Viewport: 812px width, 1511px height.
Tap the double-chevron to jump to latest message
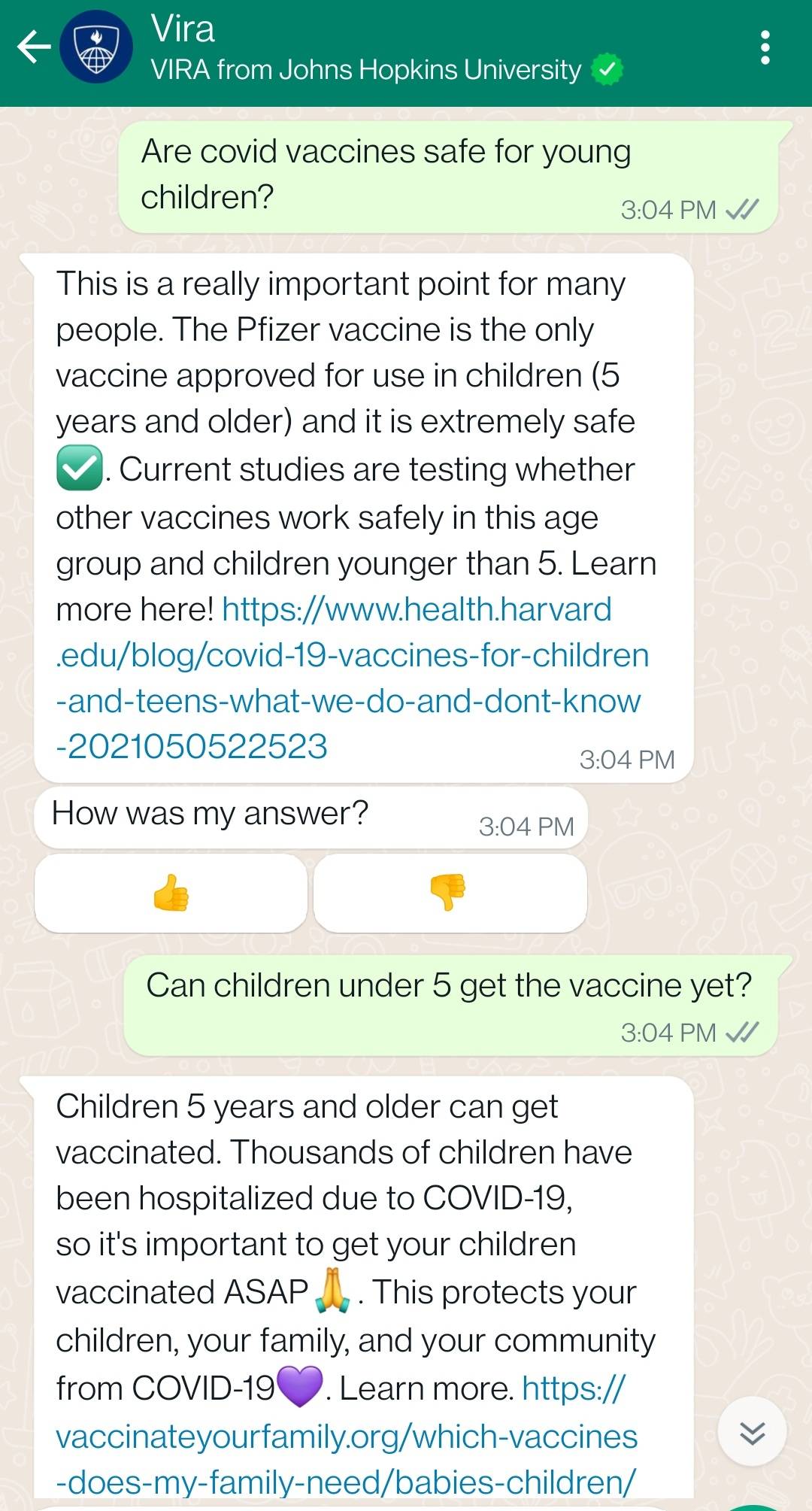(752, 1433)
